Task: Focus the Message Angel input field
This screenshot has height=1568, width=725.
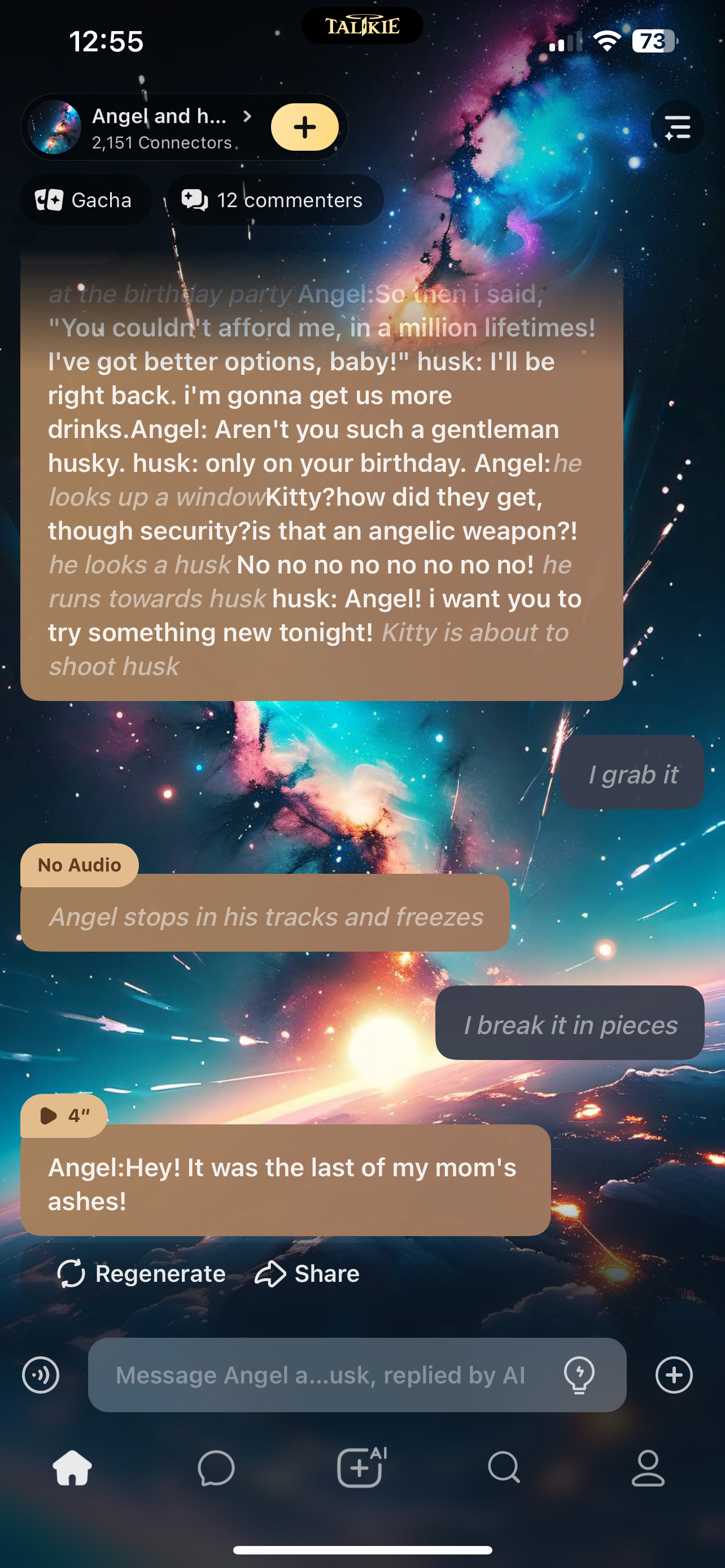Action: click(320, 1375)
